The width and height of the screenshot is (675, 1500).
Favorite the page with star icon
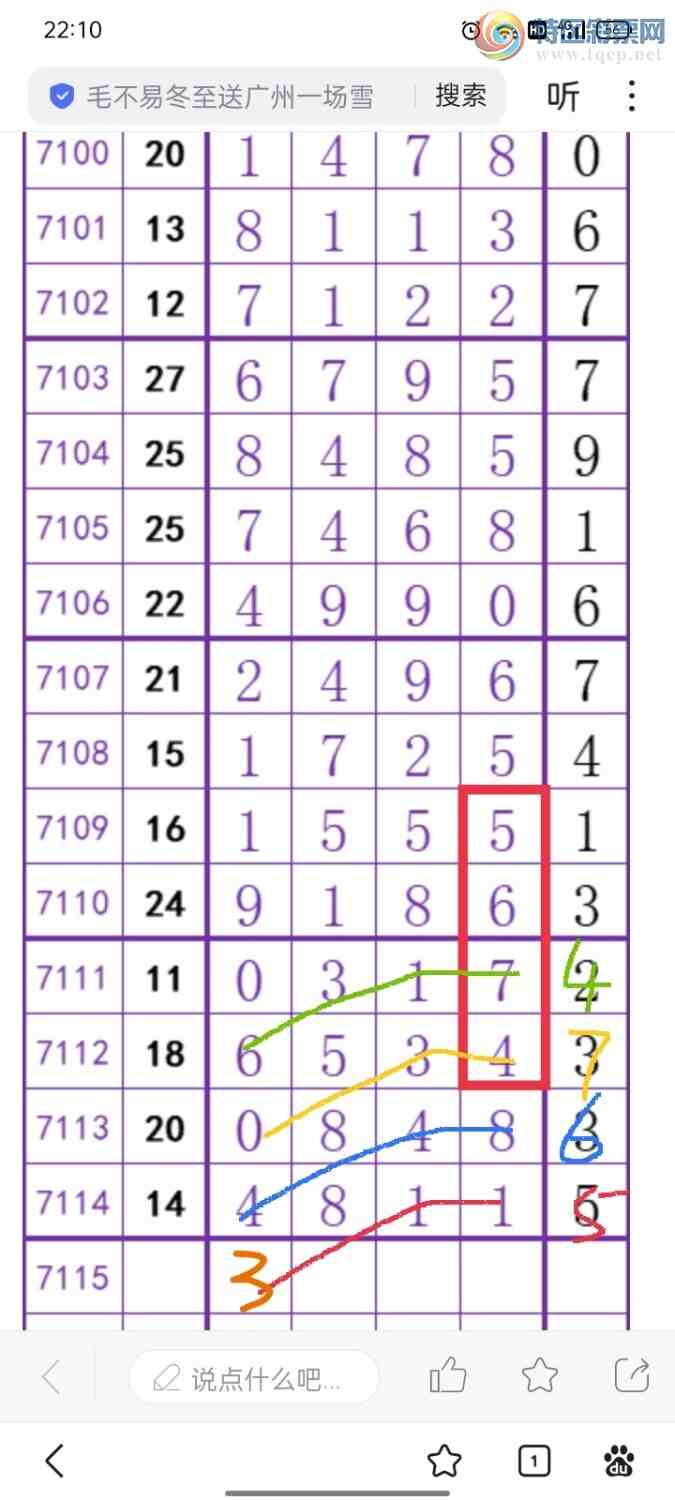click(540, 1377)
